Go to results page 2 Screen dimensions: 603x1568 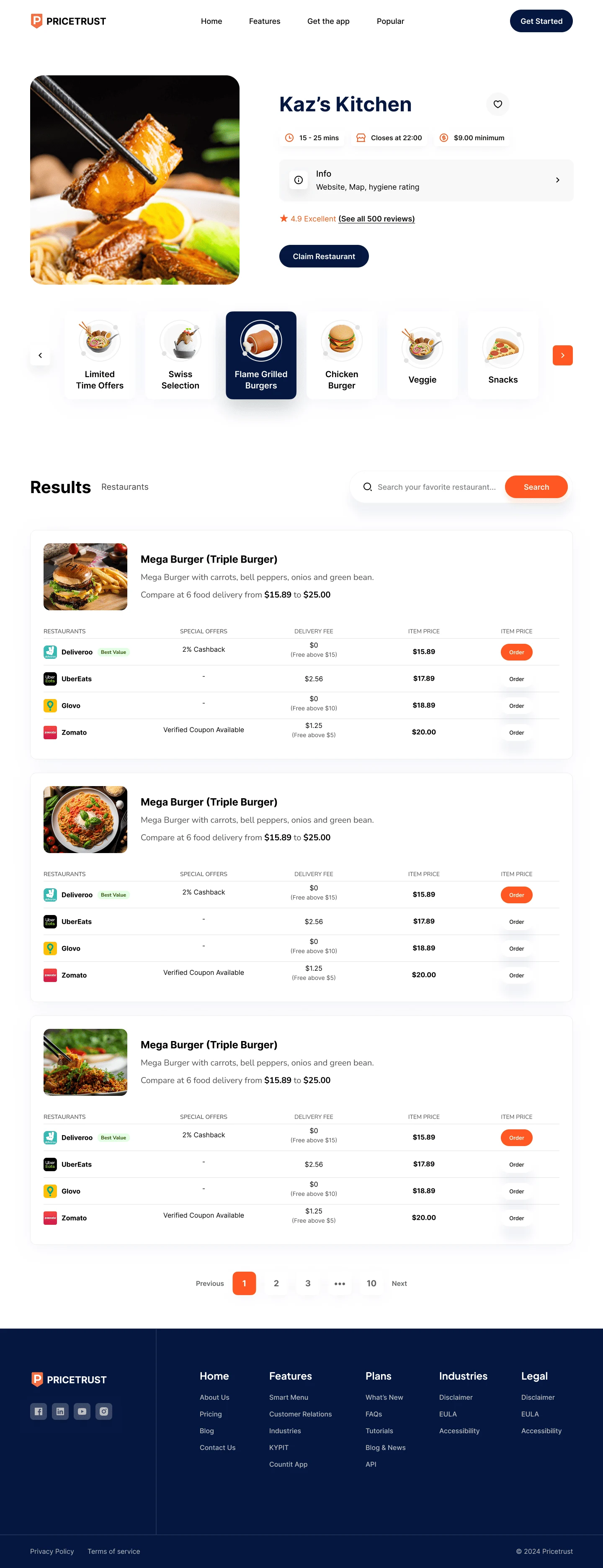click(x=276, y=1283)
